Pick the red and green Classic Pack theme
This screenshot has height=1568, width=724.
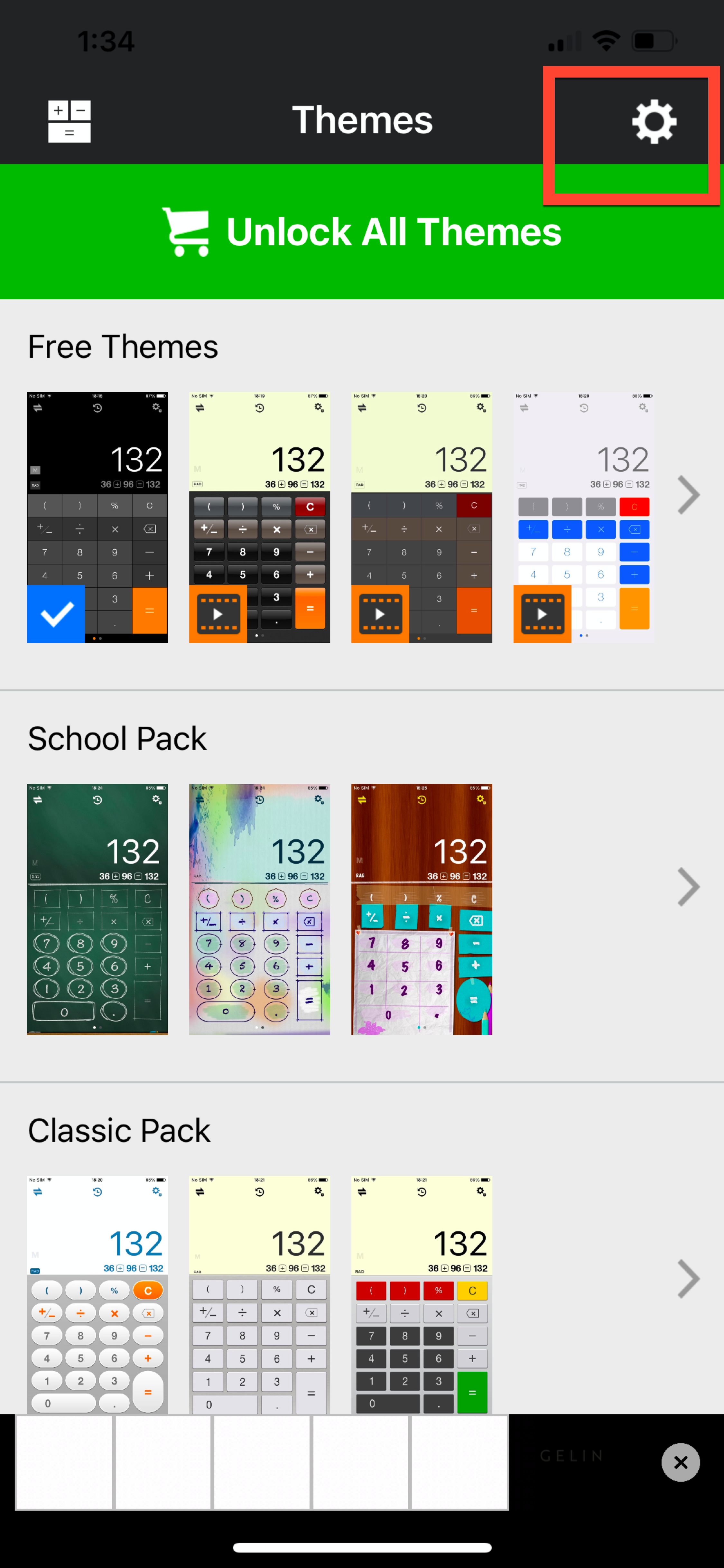[x=421, y=1293]
